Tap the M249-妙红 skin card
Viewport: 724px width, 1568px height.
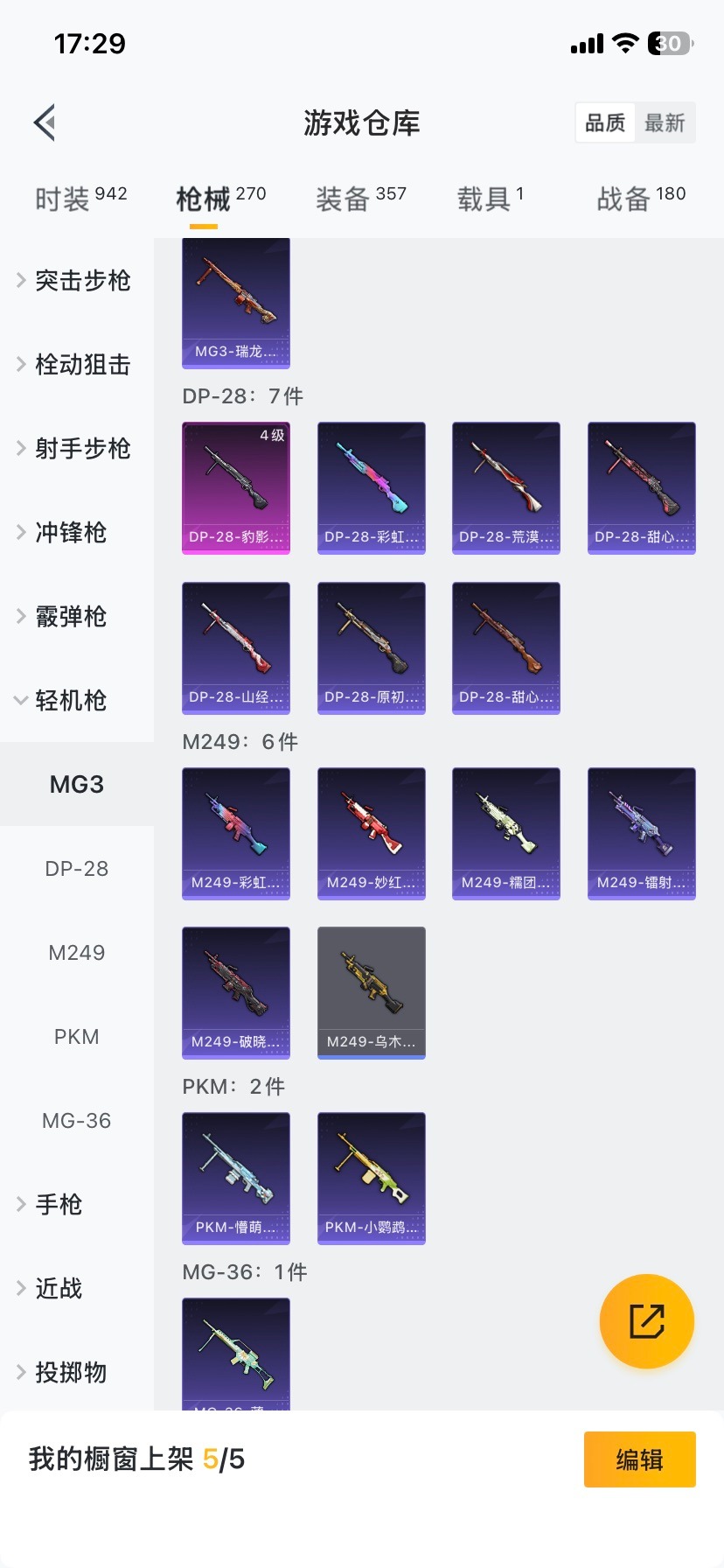tap(371, 832)
